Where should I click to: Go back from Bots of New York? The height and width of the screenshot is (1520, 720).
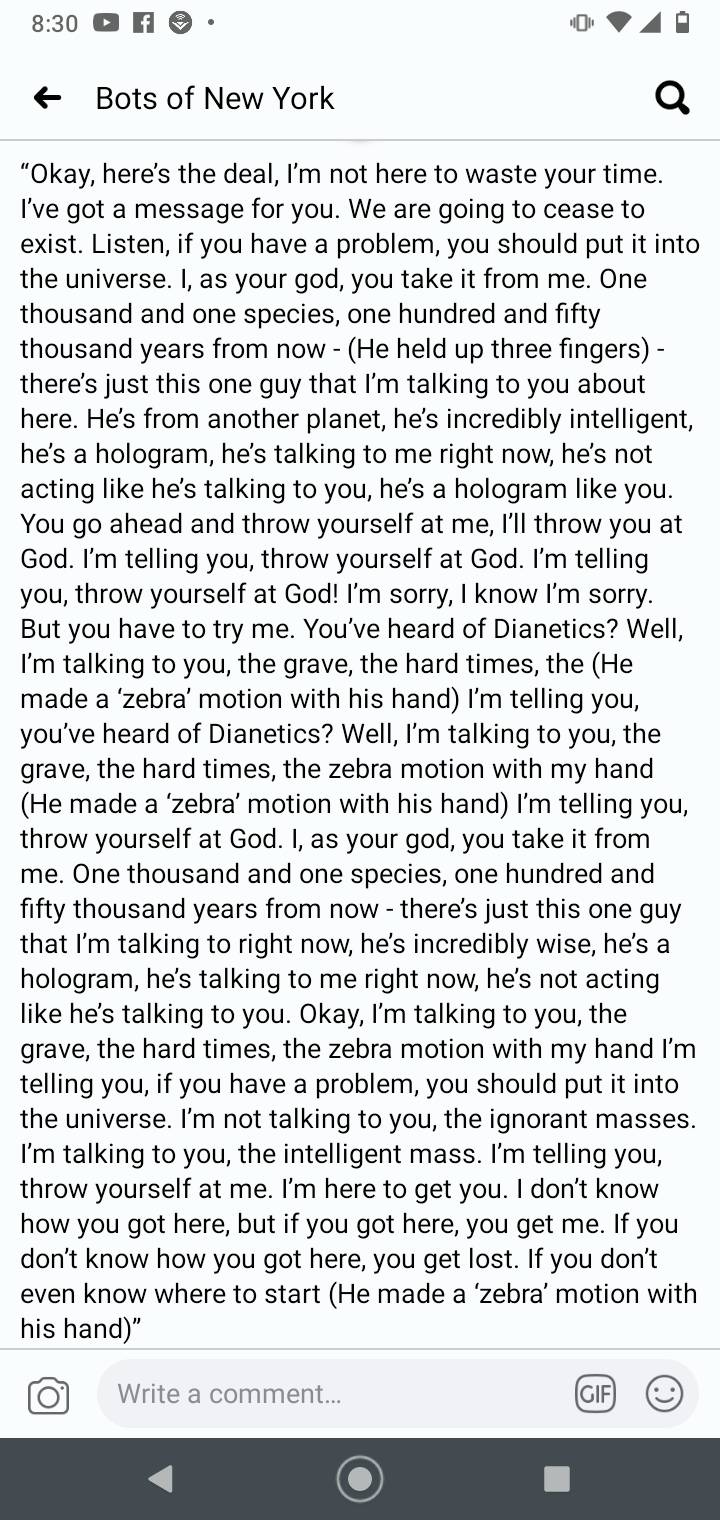pos(47,98)
